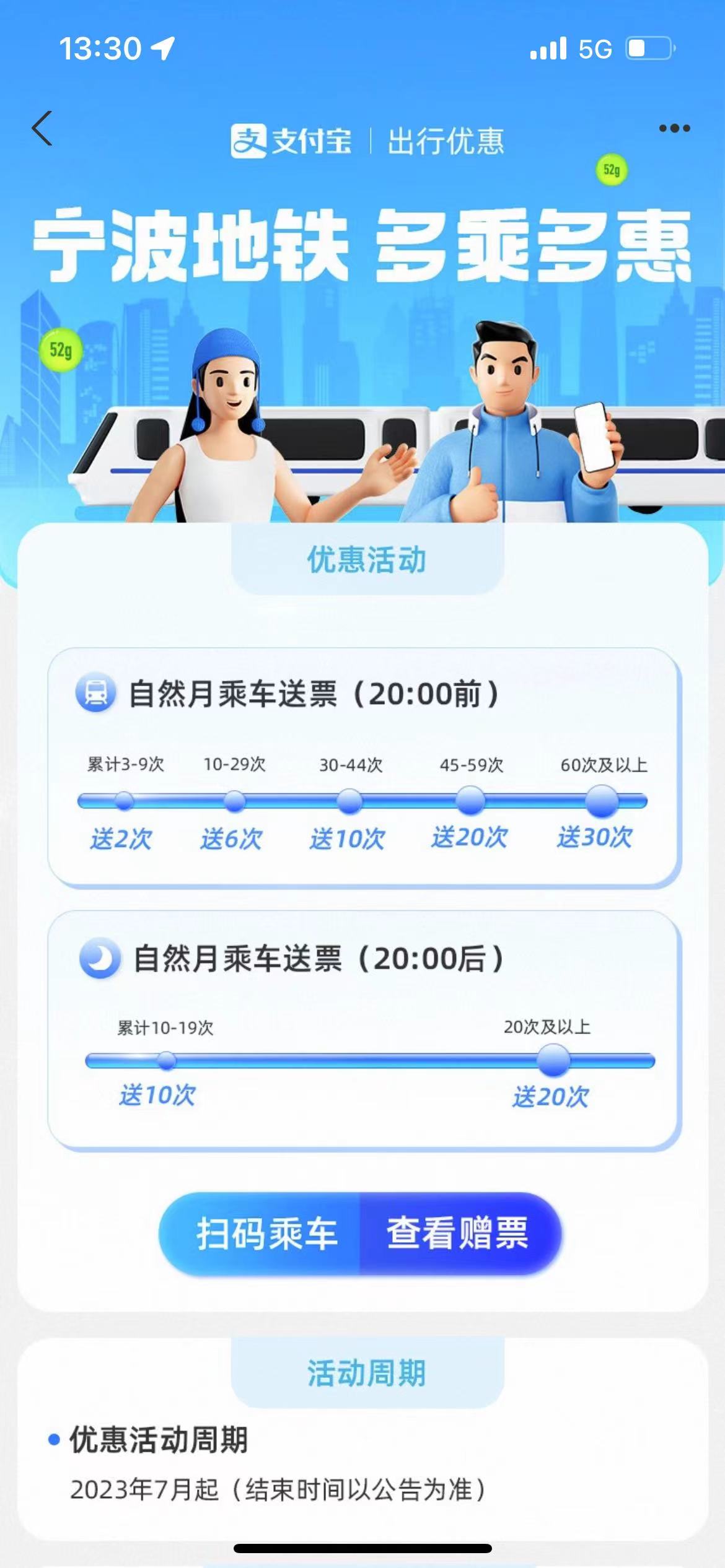Go back using the arrow

tap(42, 129)
